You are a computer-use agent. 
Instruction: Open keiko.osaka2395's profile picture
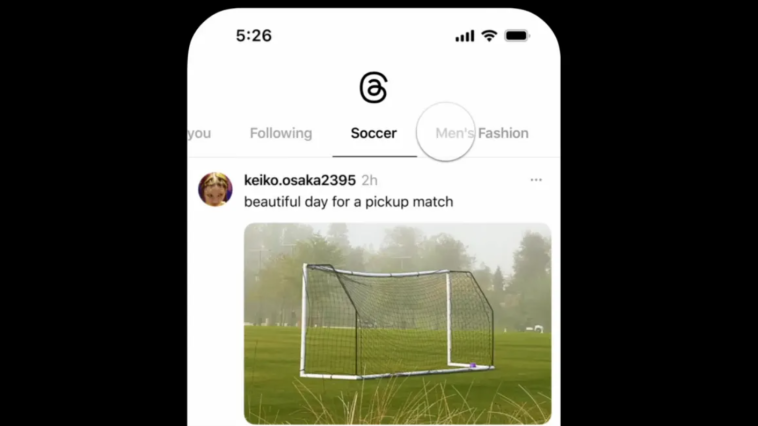click(215, 189)
